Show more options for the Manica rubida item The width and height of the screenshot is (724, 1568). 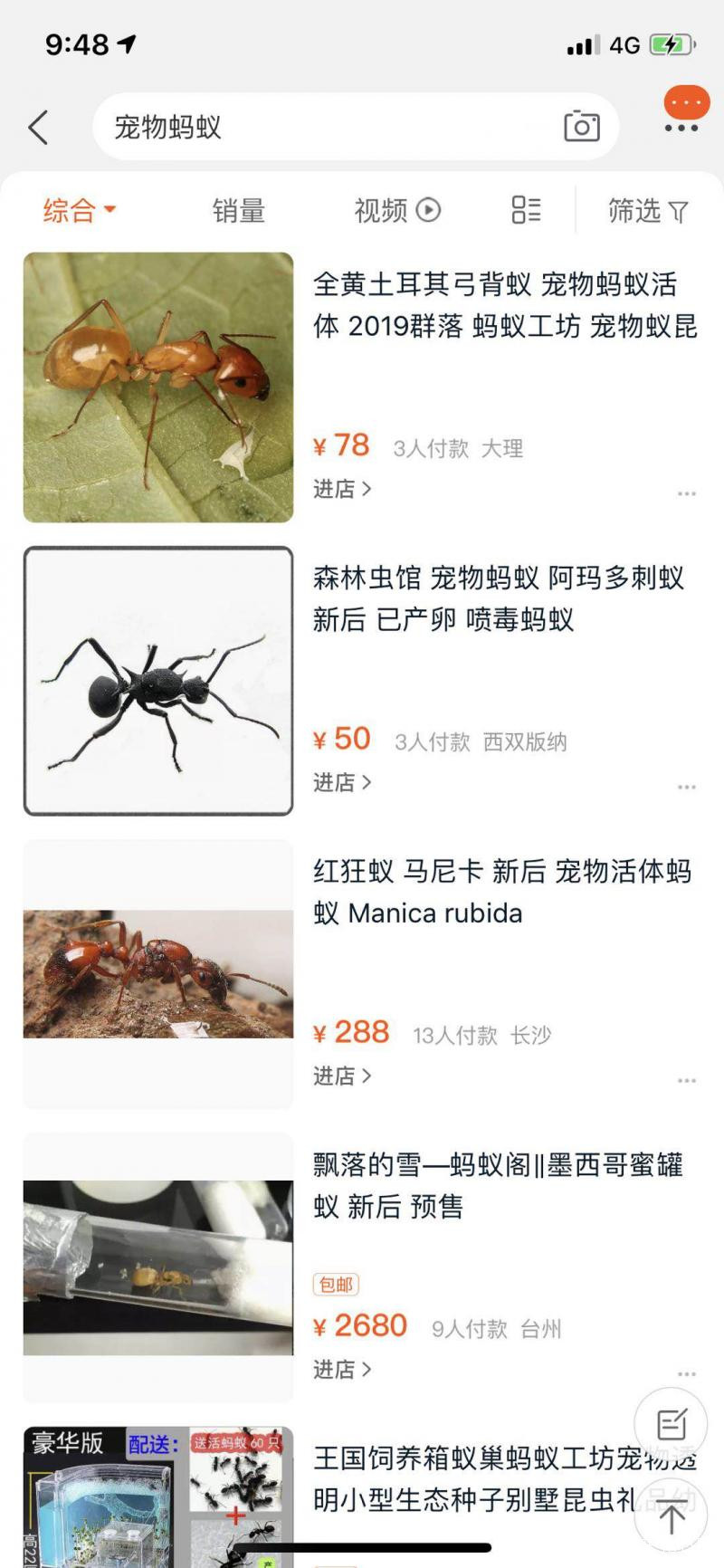[686, 1080]
